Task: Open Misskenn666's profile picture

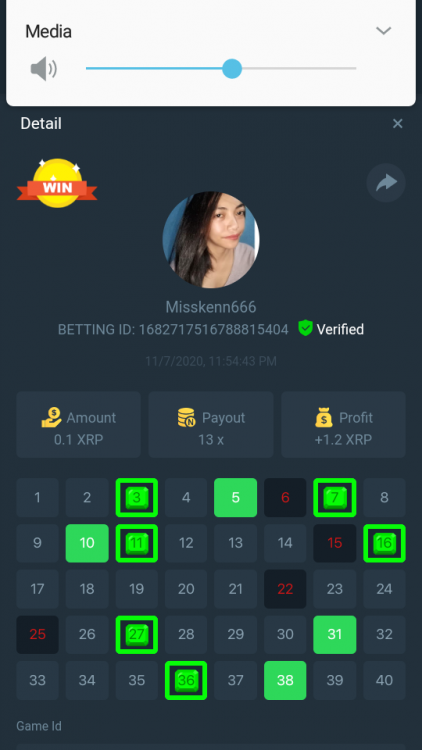Action: coord(211,240)
